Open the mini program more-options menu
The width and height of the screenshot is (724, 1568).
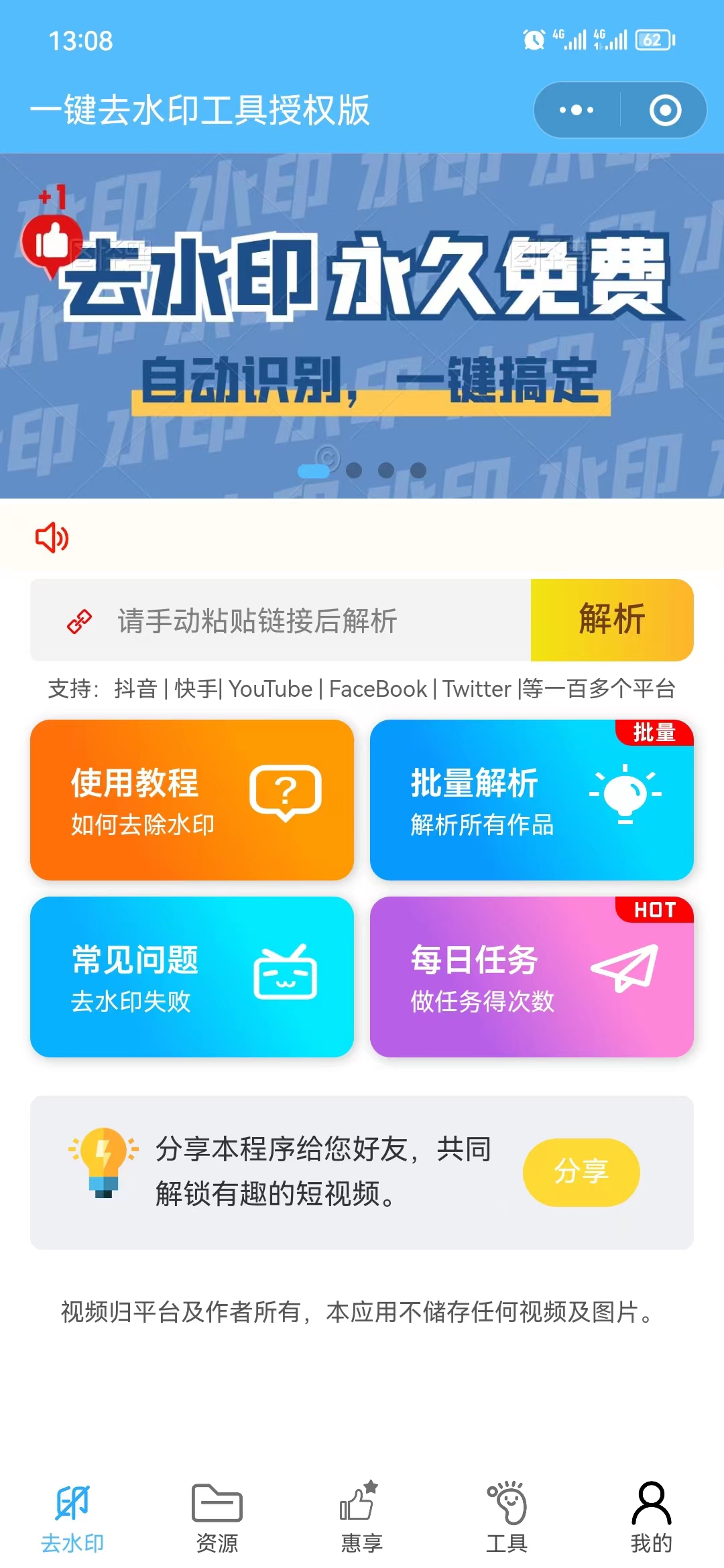tap(577, 111)
